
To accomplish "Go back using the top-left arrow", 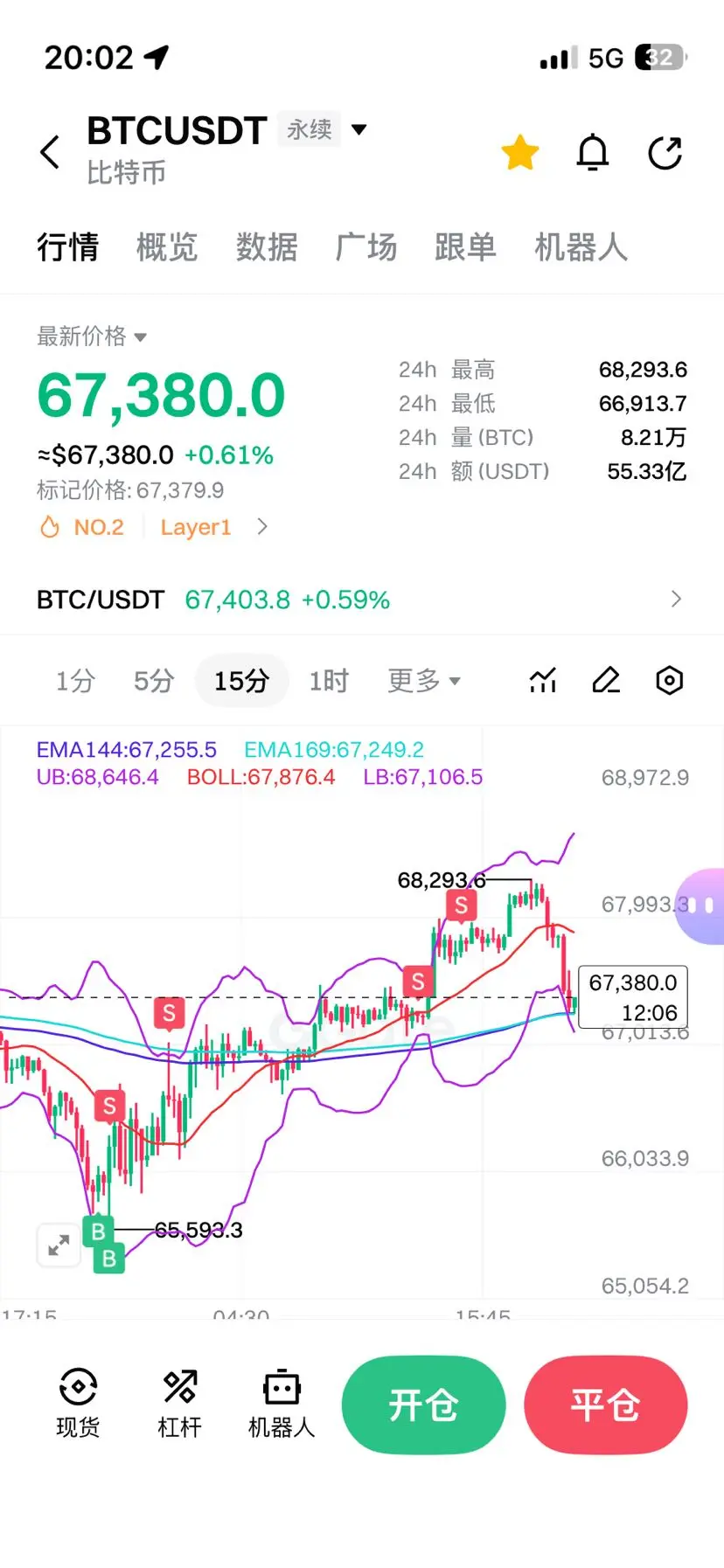I will (x=51, y=152).
